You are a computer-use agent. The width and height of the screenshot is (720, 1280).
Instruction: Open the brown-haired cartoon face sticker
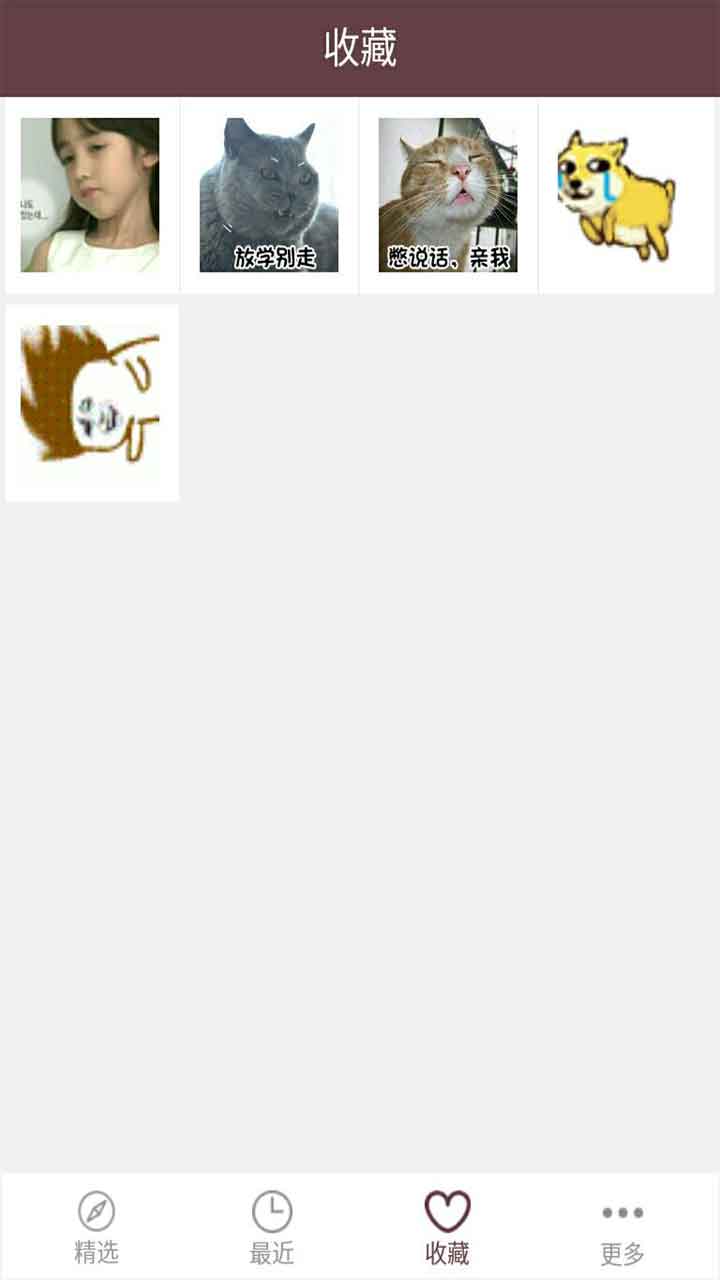(91, 400)
